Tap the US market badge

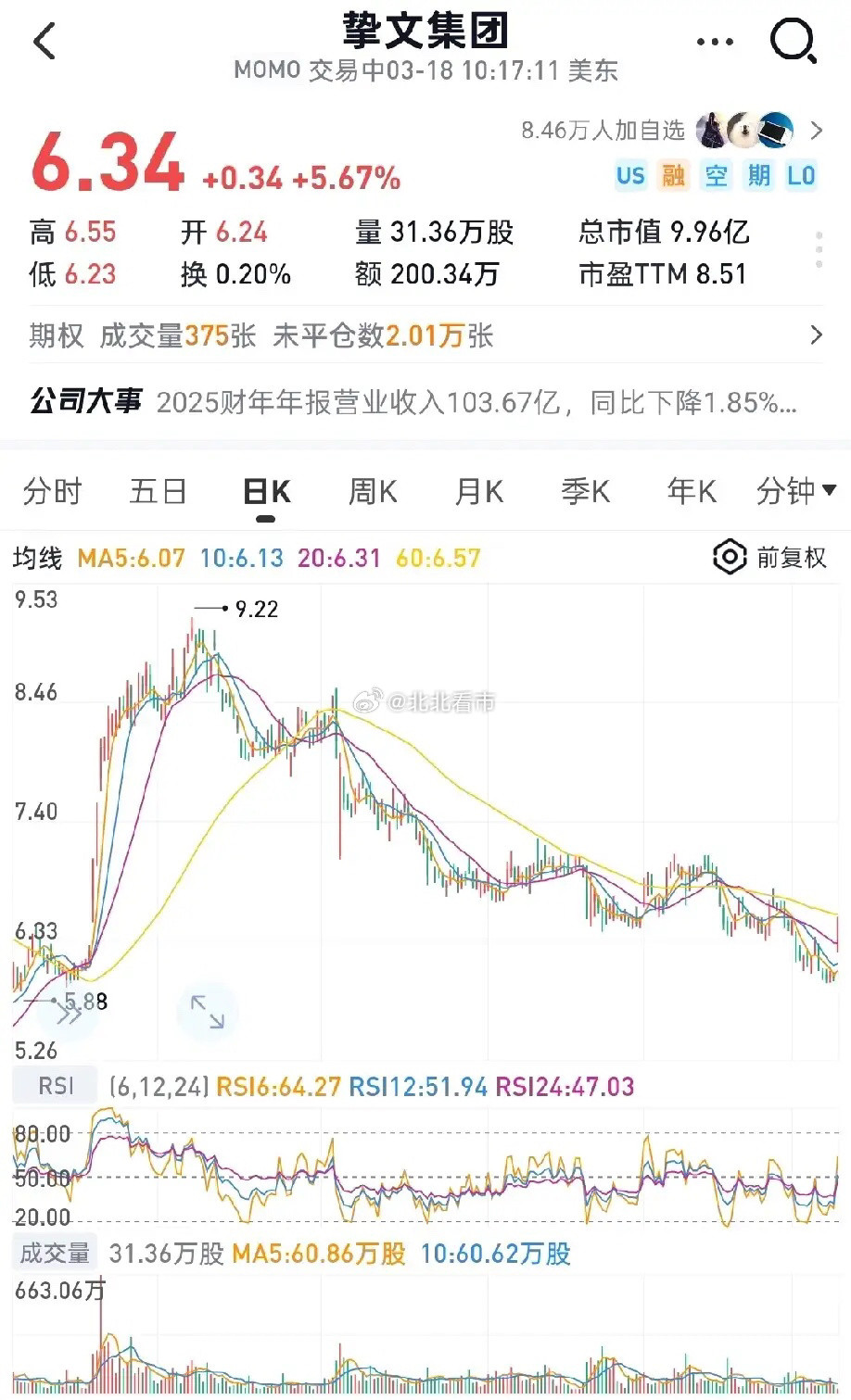631,175
